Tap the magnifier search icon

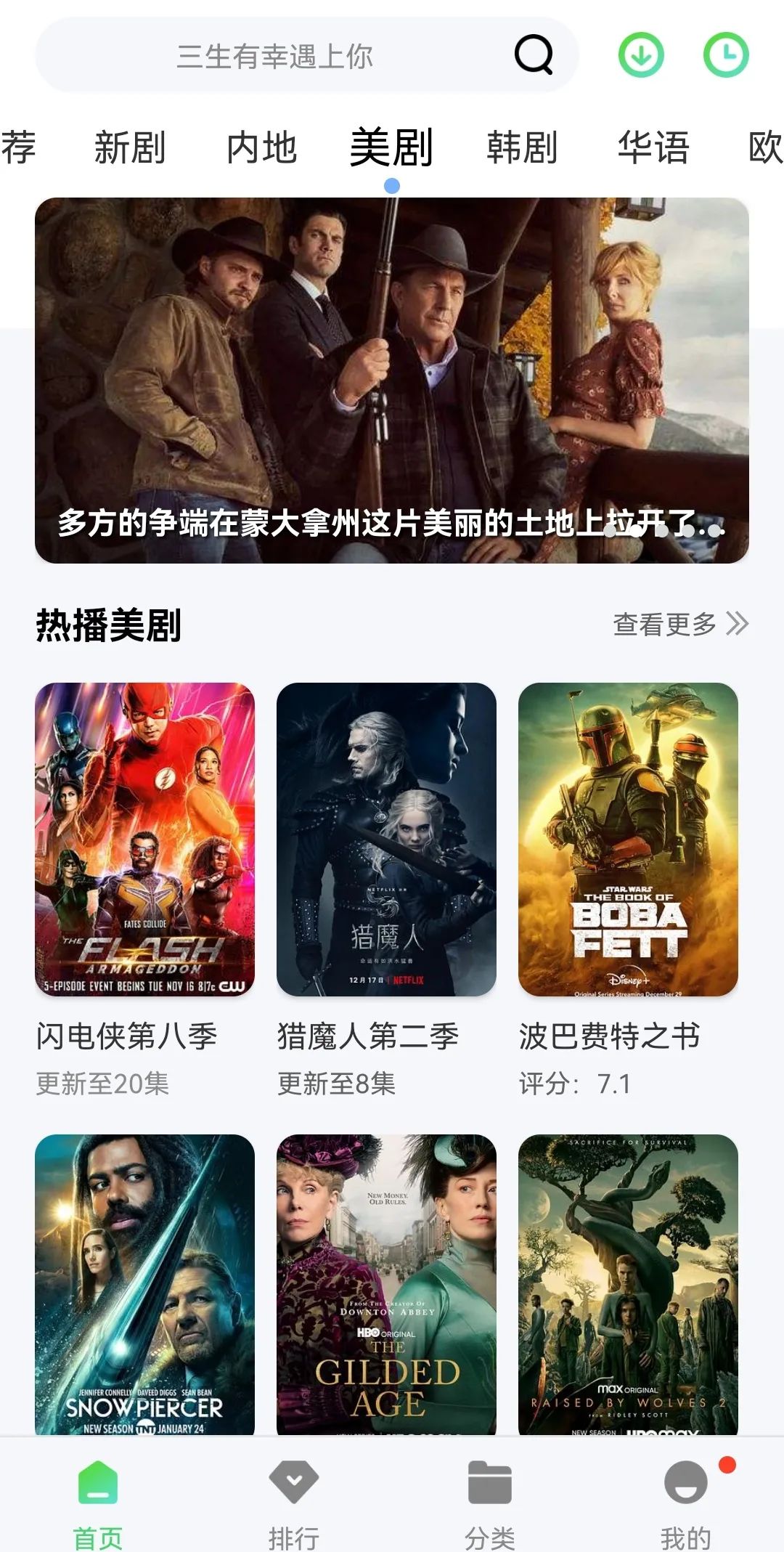pos(534,55)
